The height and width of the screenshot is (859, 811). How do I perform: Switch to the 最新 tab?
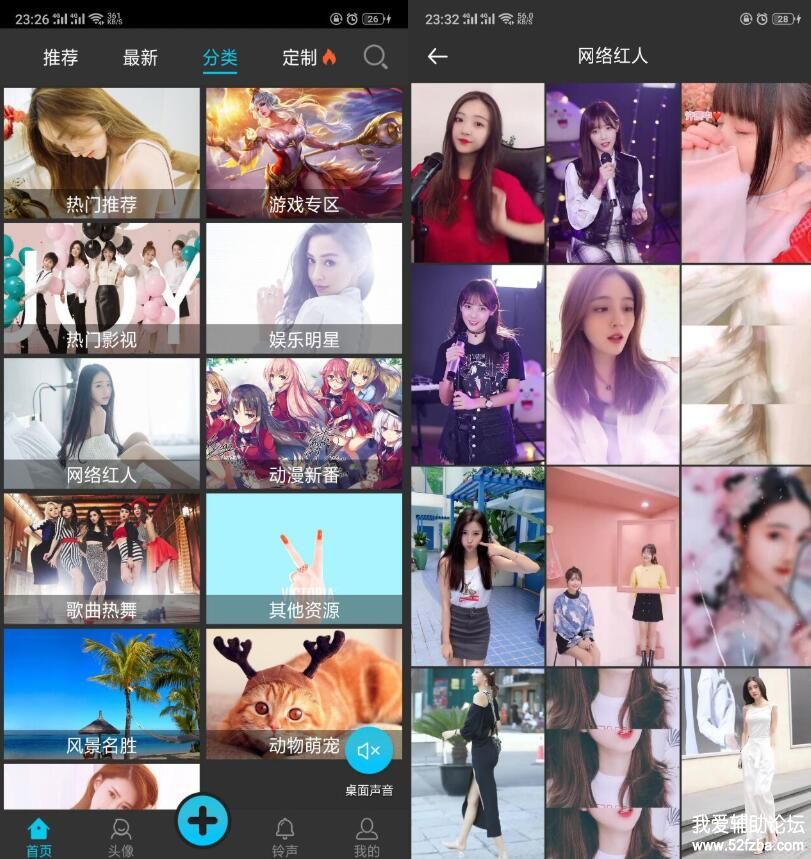(140, 58)
